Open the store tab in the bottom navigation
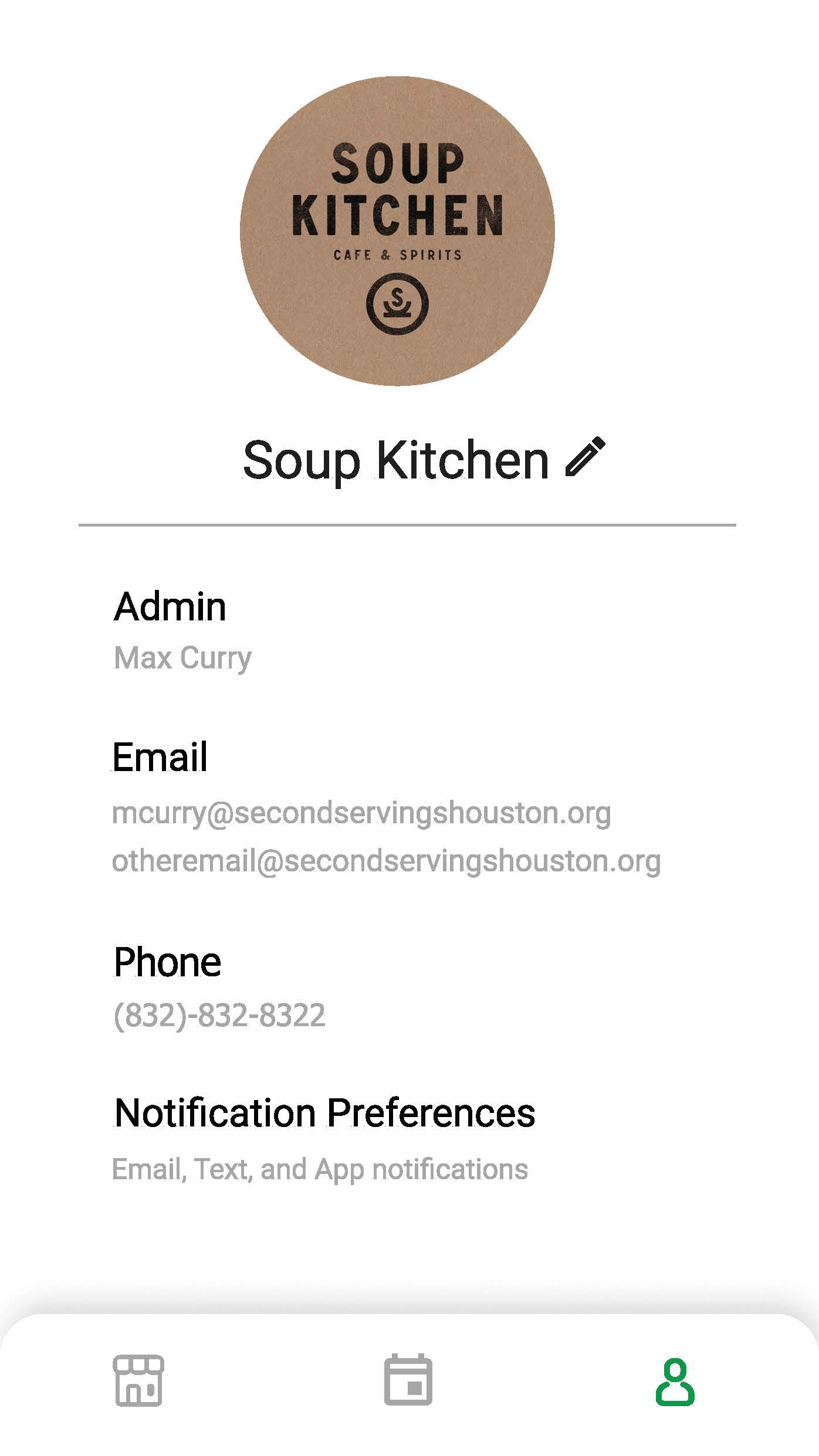 [138, 1380]
